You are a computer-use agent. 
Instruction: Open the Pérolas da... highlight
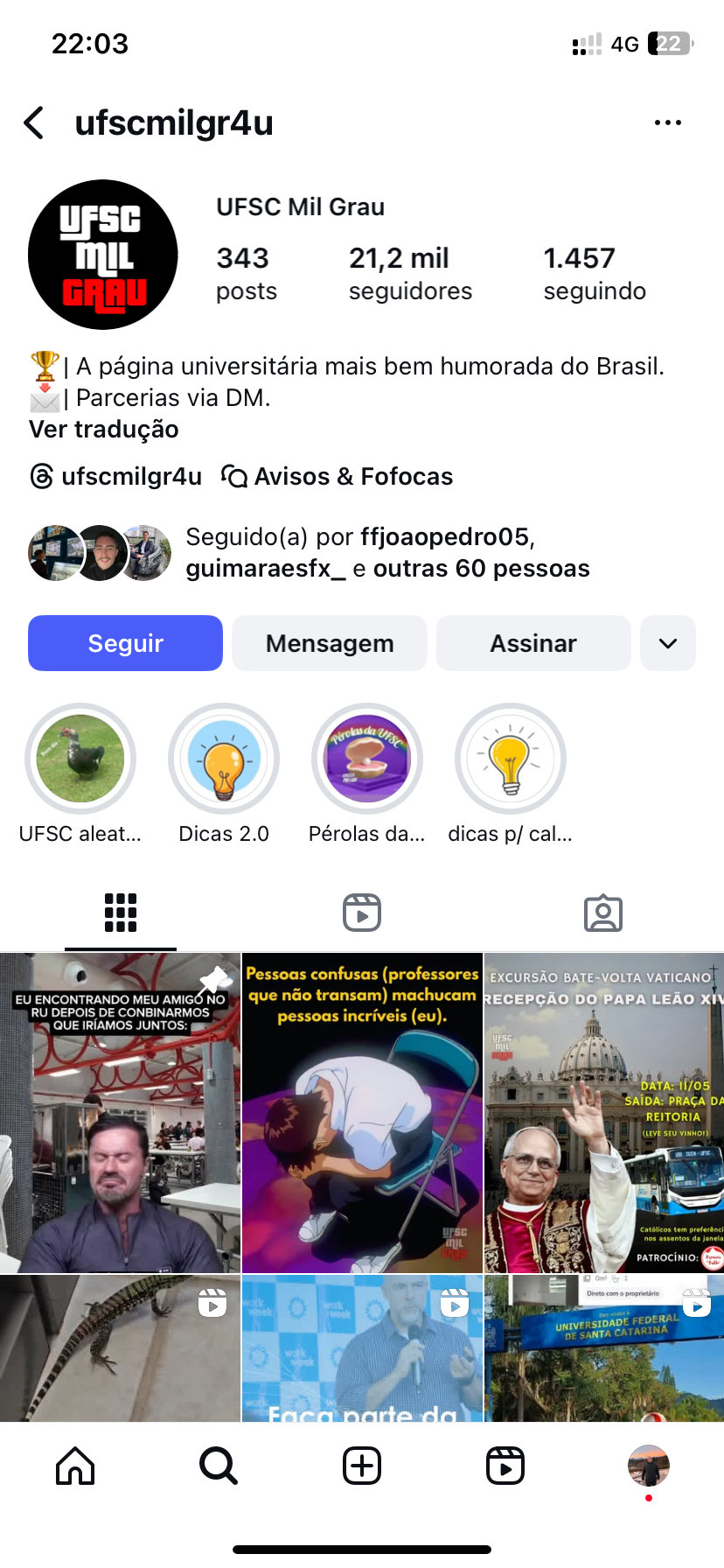point(367,759)
